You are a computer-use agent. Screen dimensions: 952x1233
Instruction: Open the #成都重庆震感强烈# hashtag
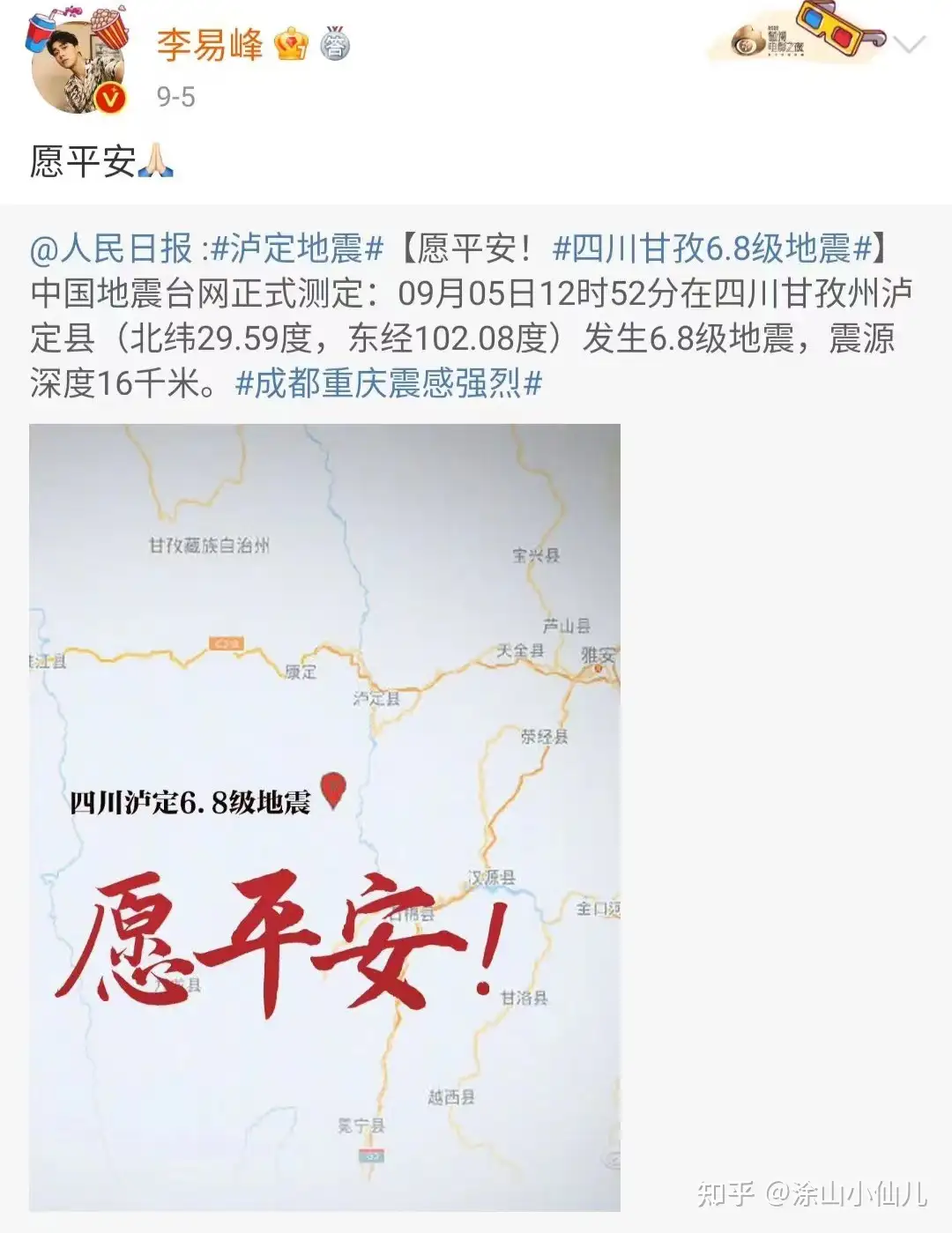coord(389,384)
